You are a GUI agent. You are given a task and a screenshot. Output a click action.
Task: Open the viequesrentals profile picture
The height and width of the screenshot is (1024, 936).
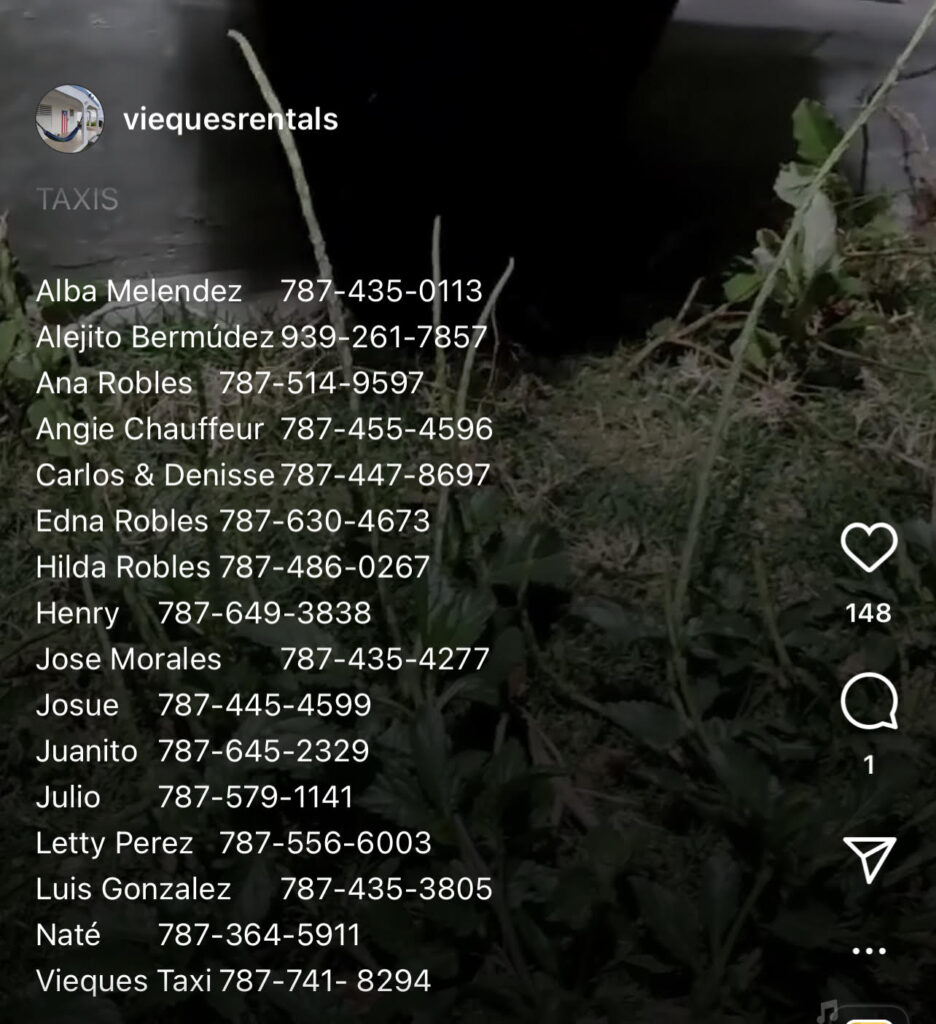[69, 119]
